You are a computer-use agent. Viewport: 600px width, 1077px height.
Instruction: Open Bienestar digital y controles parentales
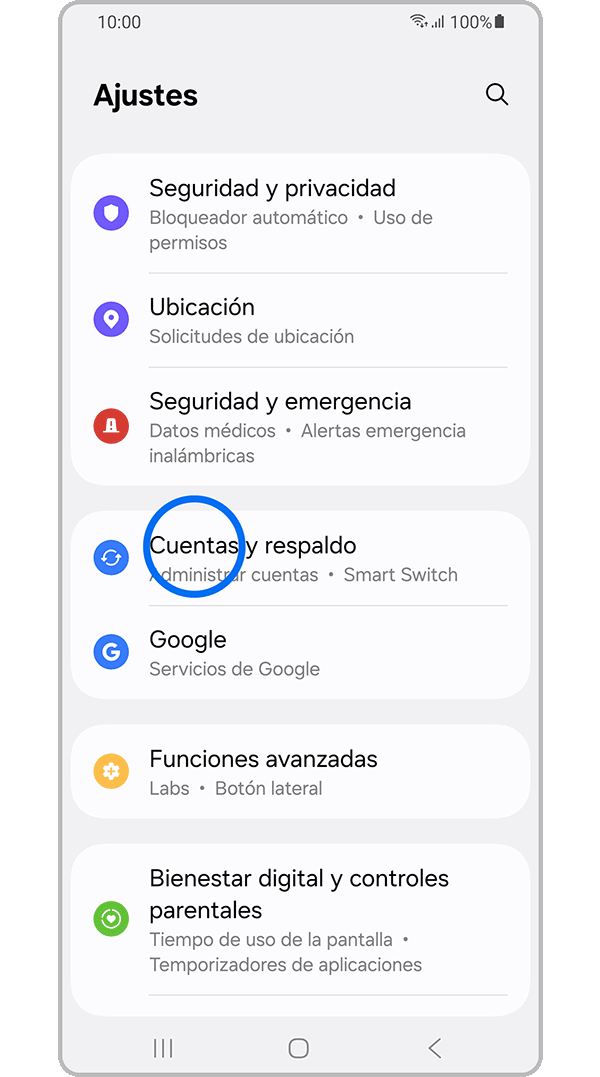pyautogui.click(x=300, y=920)
